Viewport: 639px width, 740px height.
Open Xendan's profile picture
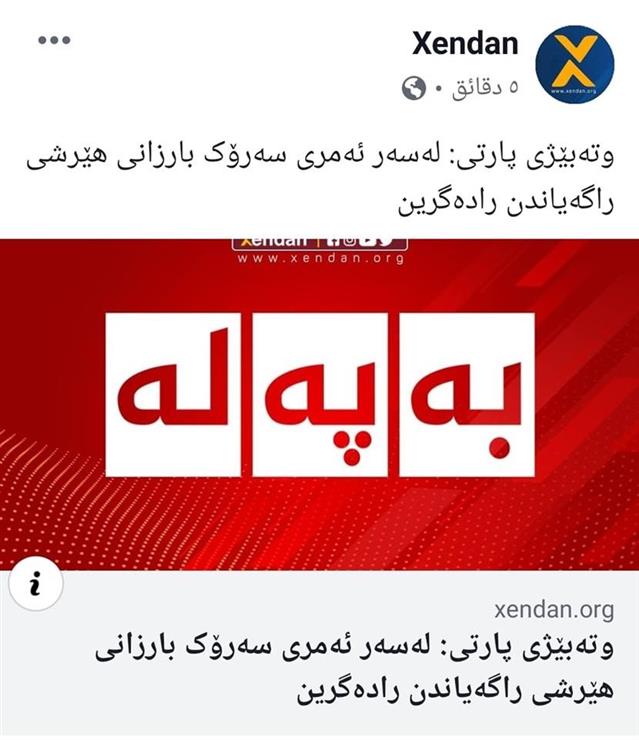point(575,63)
